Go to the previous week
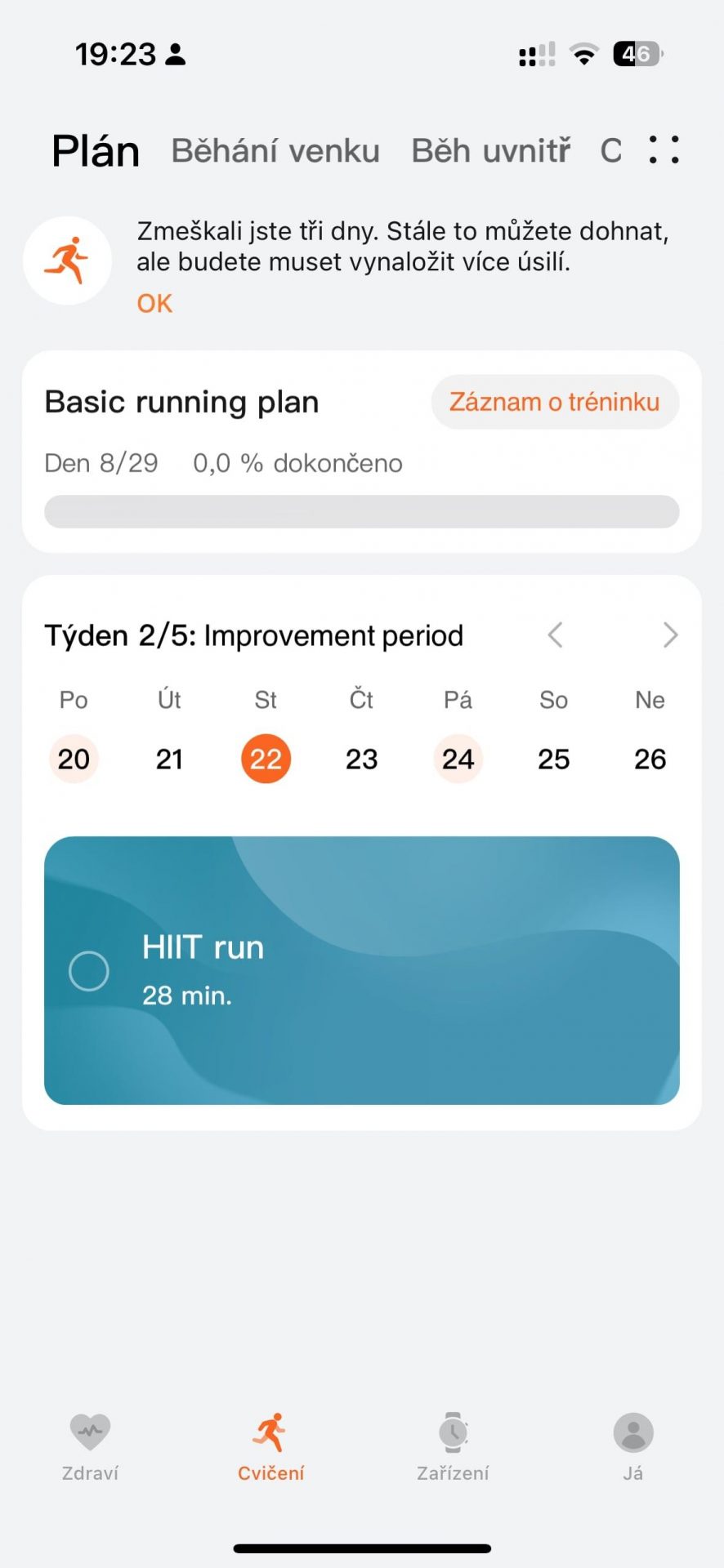Image resolution: width=724 pixels, height=1568 pixels. coord(556,635)
